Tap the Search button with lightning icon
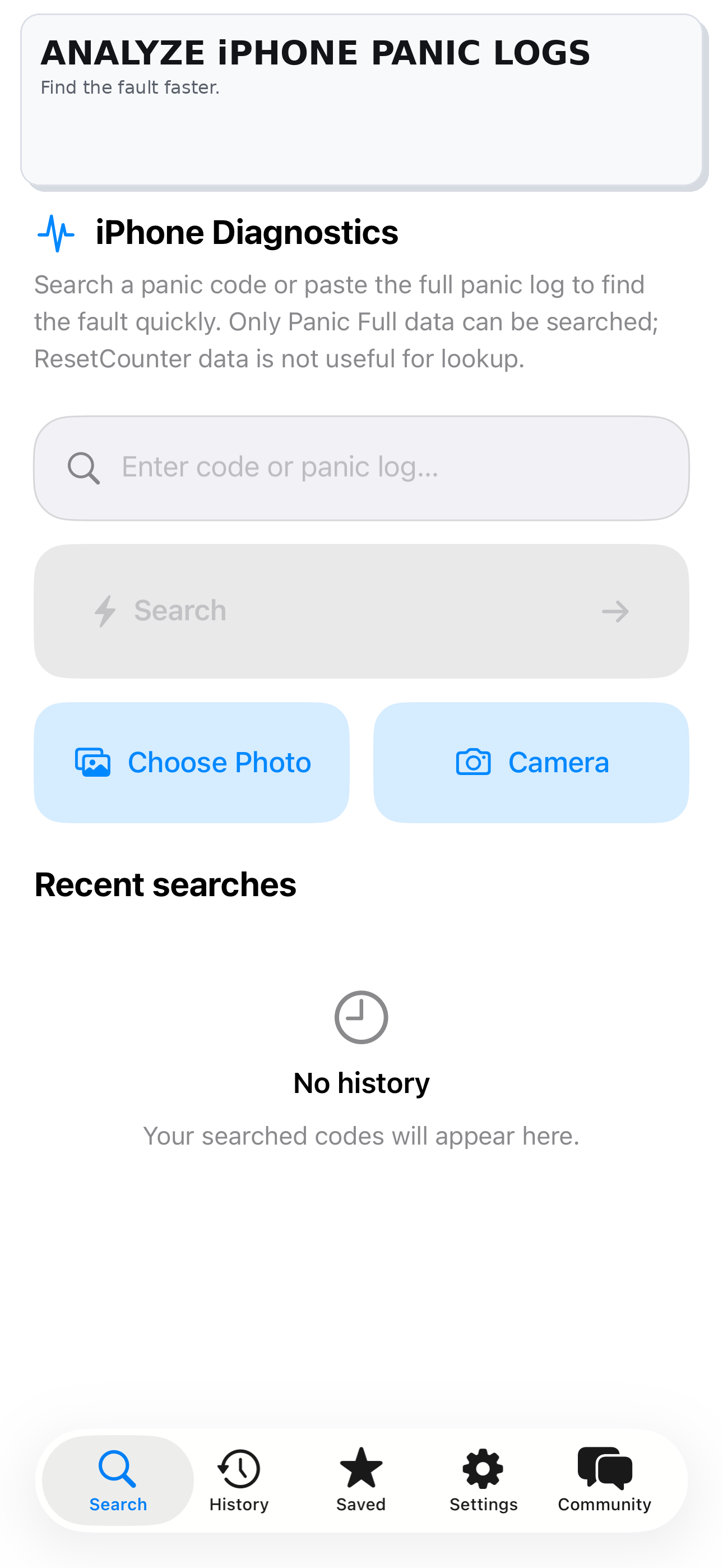The height and width of the screenshot is (1568, 723). click(x=361, y=611)
